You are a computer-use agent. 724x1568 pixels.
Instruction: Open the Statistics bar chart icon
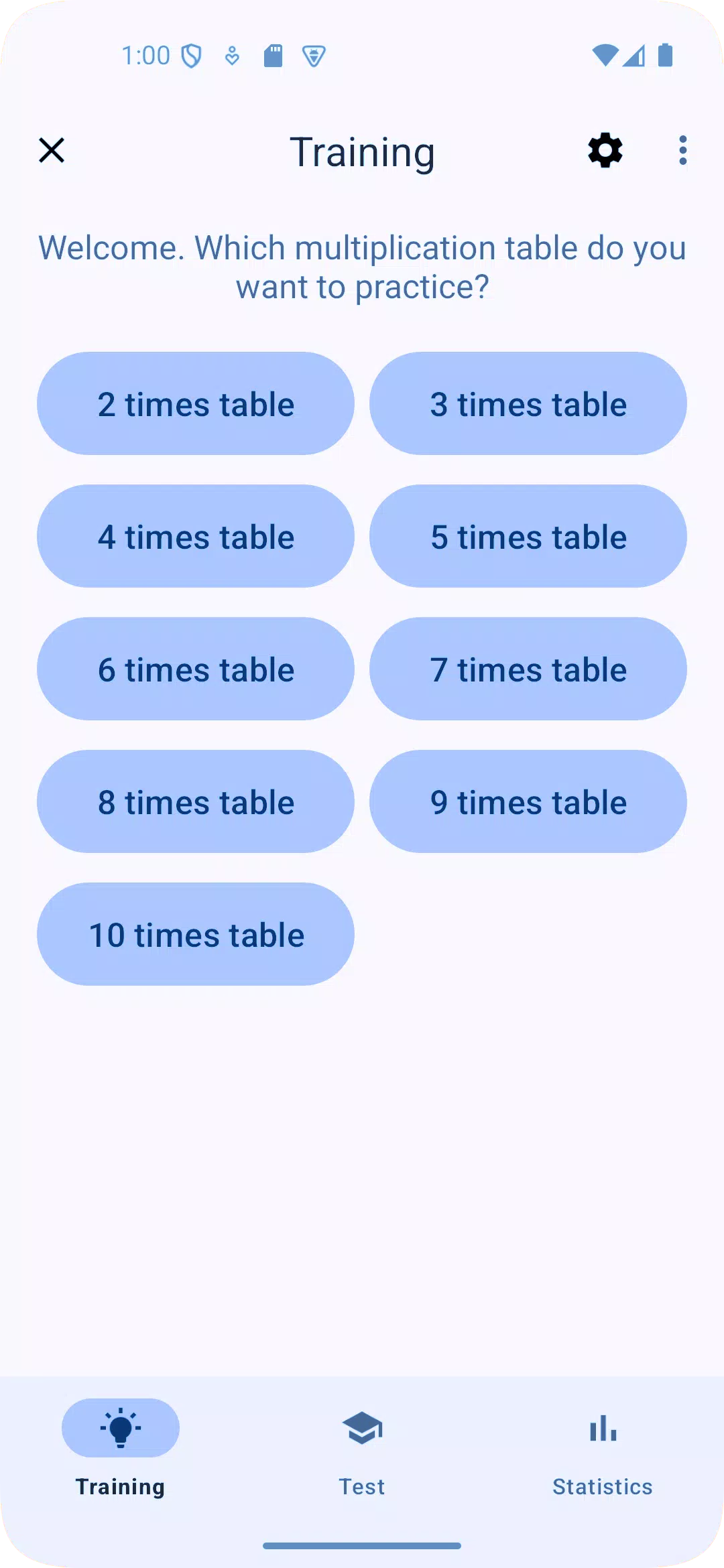click(x=602, y=1428)
